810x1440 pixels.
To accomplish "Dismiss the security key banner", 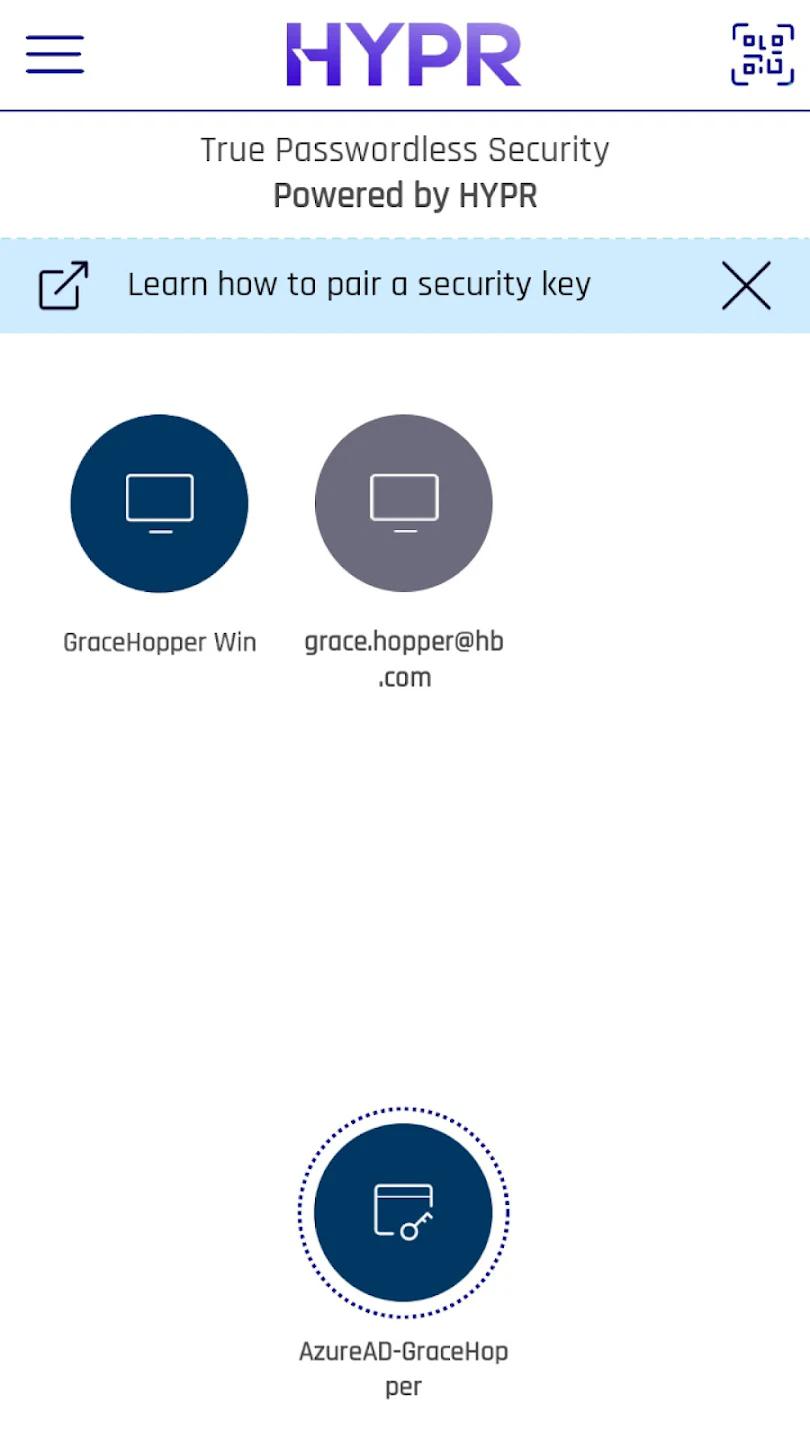I will [746, 286].
